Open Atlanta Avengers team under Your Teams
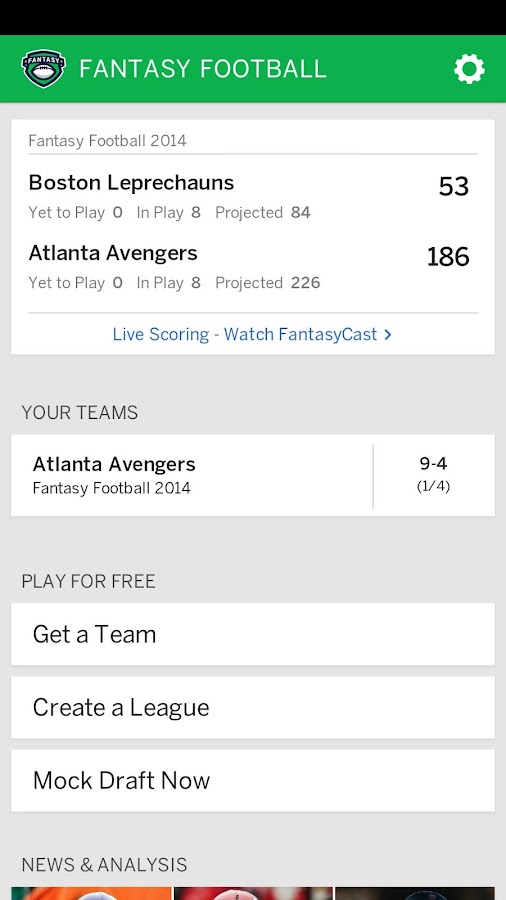 (252, 475)
